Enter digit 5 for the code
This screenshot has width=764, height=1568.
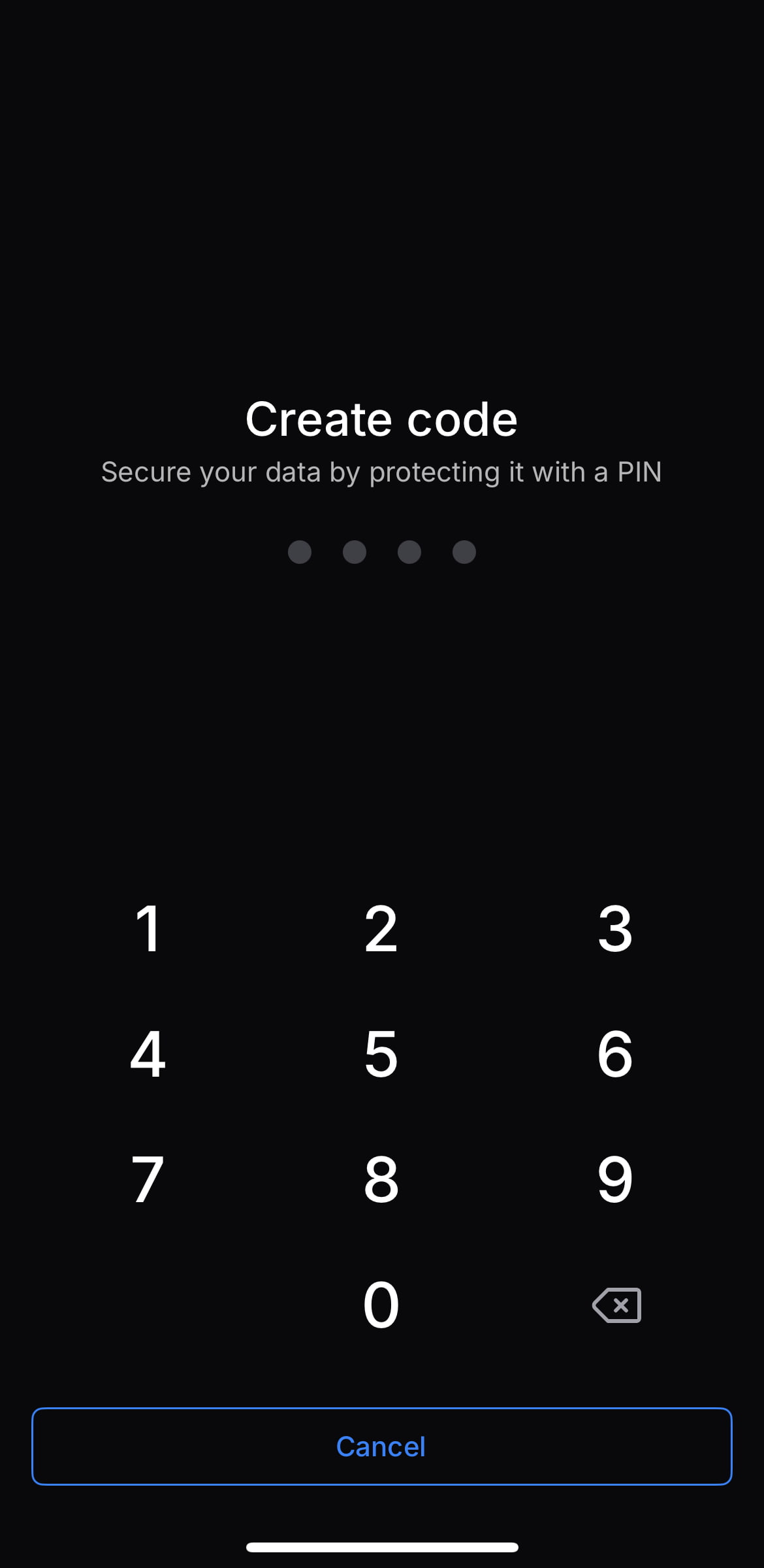(x=381, y=1054)
